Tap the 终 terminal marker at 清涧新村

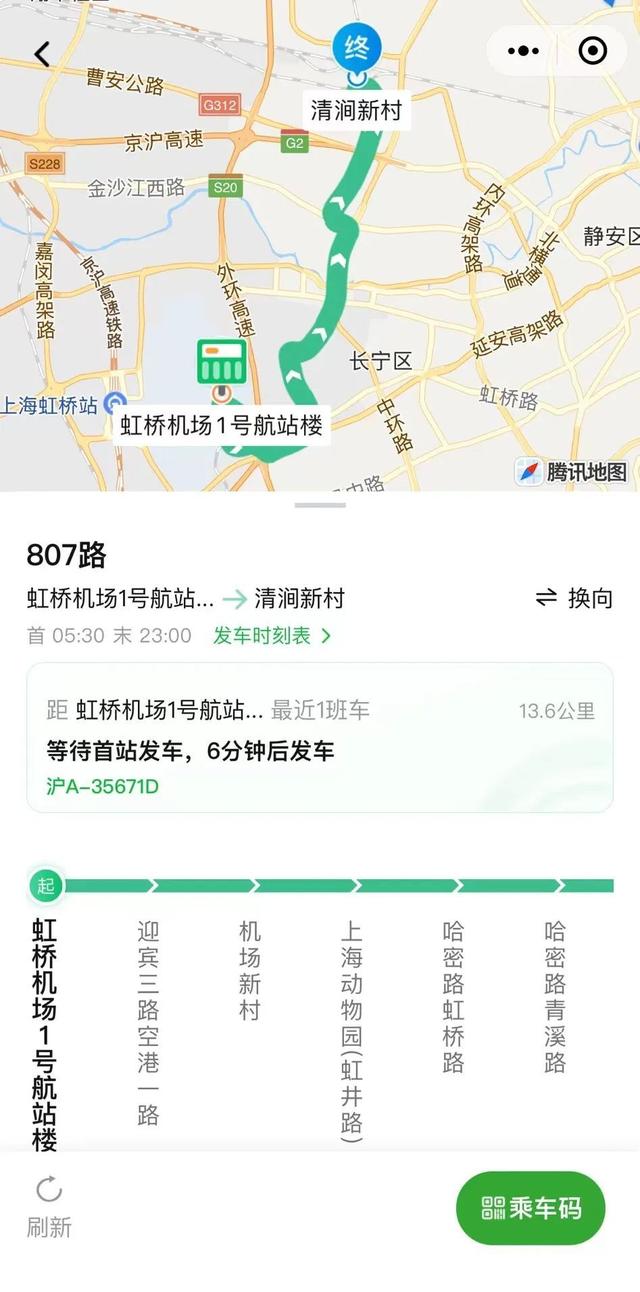357,49
